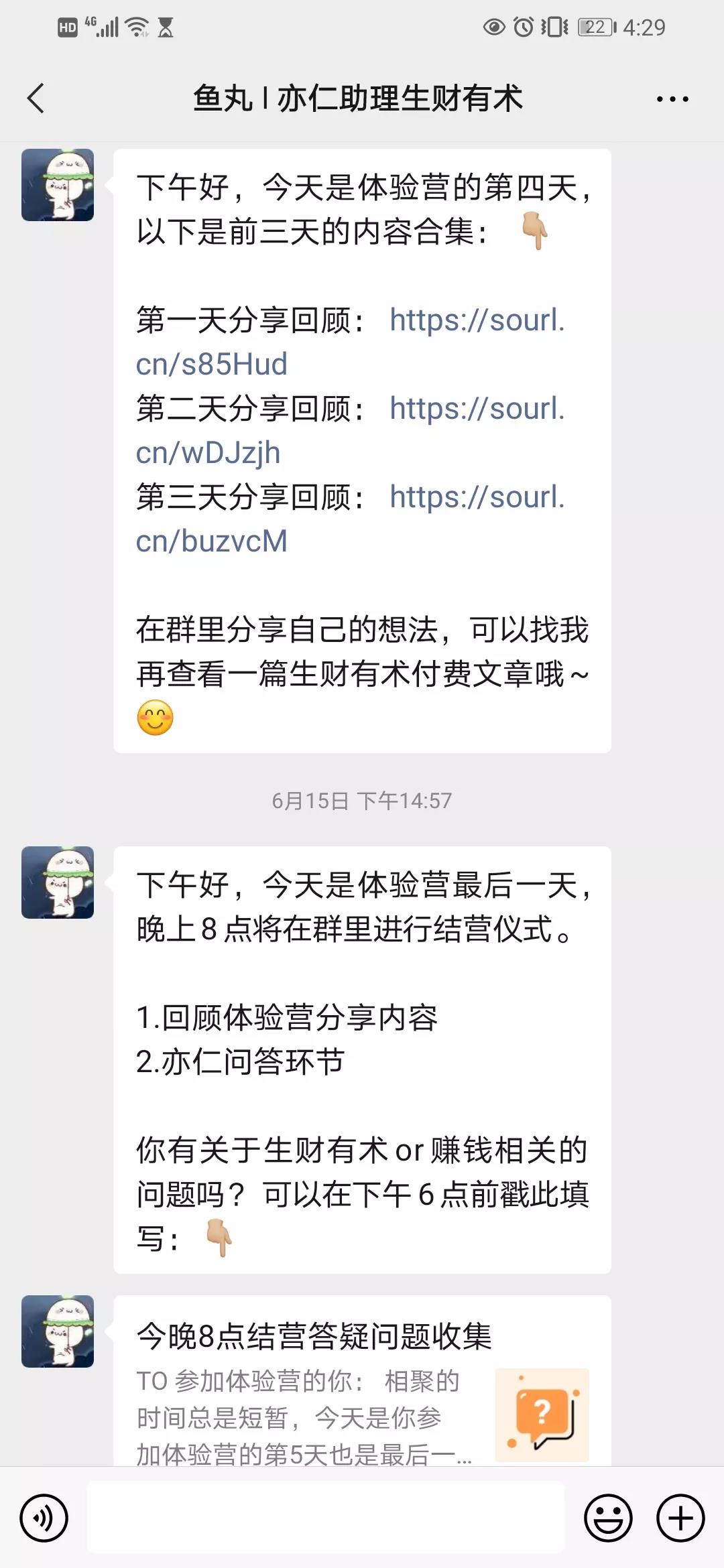View sender avatar on the 第四天 message
Image resolution: width=724 pixels, height=1568 pixels.
[x=58, y=185]
